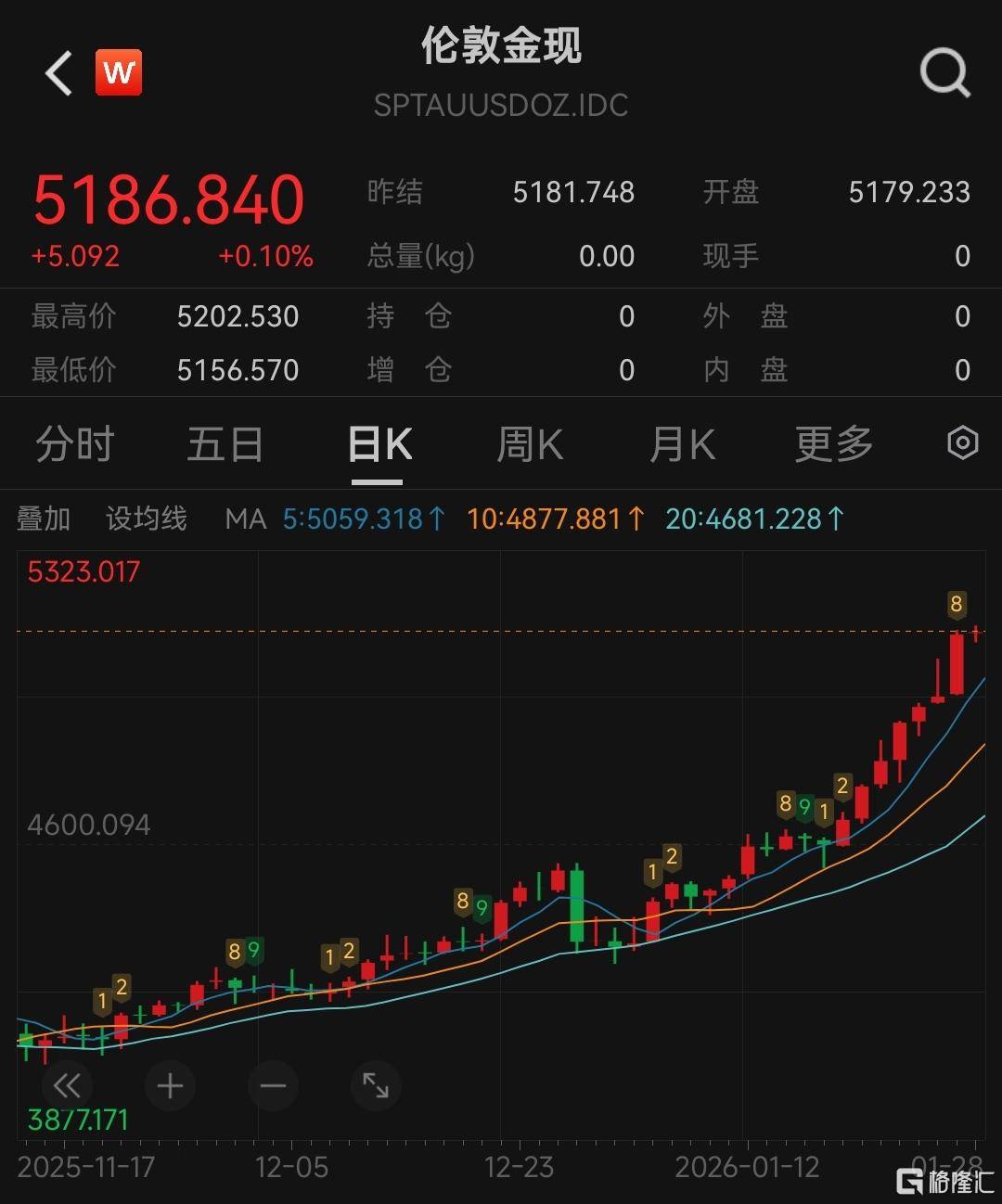Open 设均线 moving average settings
This screenshot has height=1204, width=1002.
146,519
